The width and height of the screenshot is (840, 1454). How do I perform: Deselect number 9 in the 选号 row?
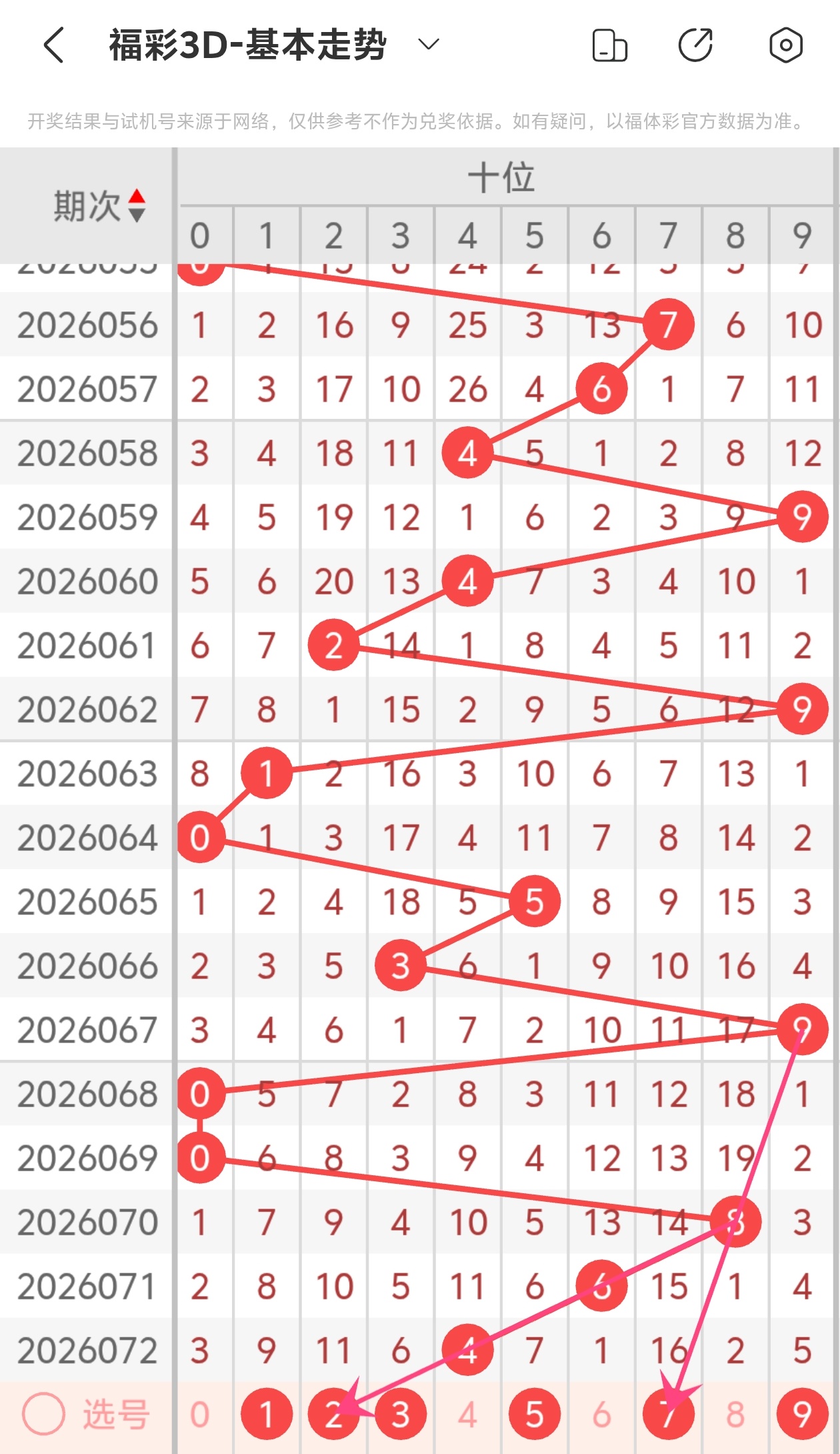802,1415
